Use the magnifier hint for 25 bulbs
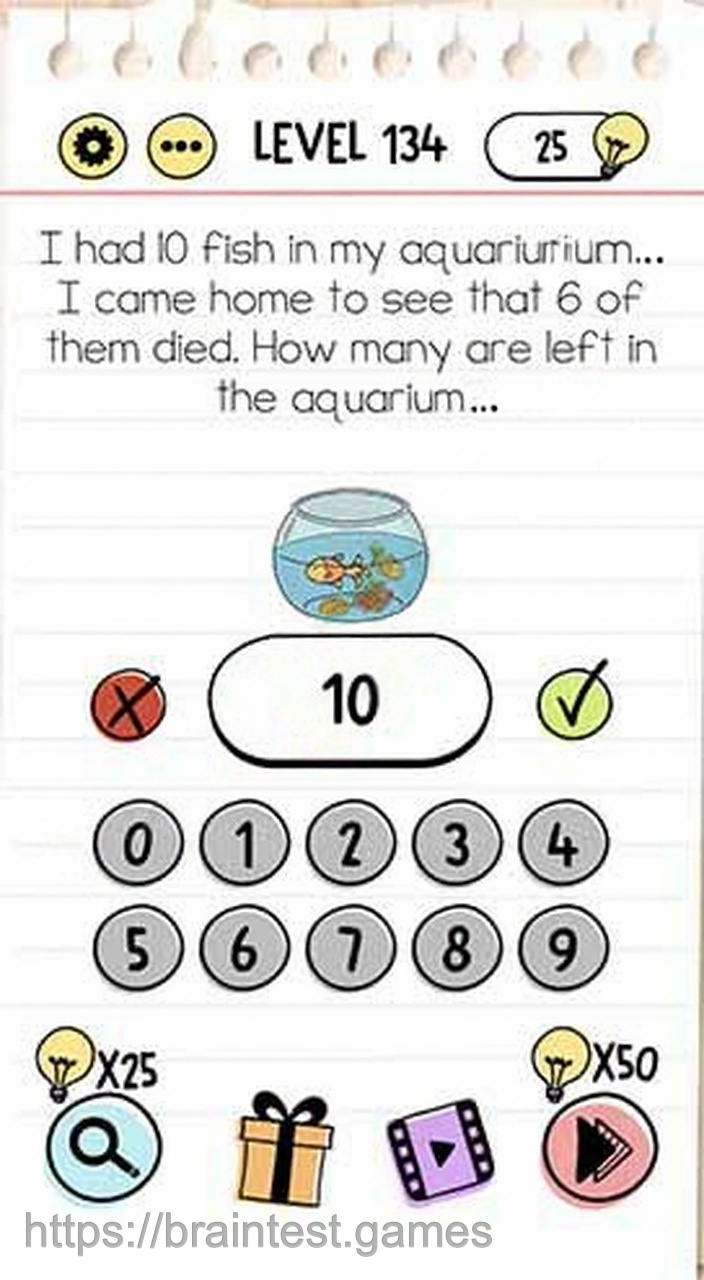Screen dimensions: 704x1280 [x=104, y=1147]
